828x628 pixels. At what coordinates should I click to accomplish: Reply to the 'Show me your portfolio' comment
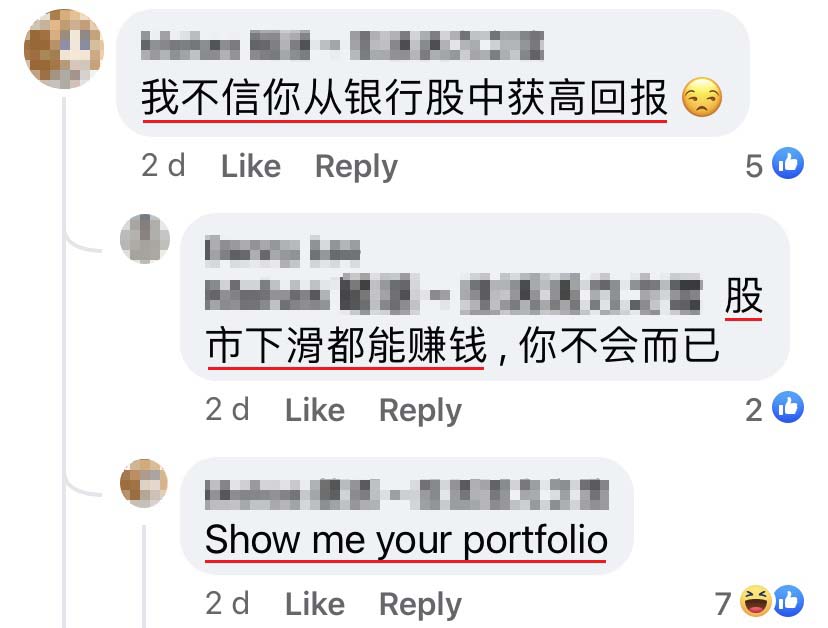420,604
